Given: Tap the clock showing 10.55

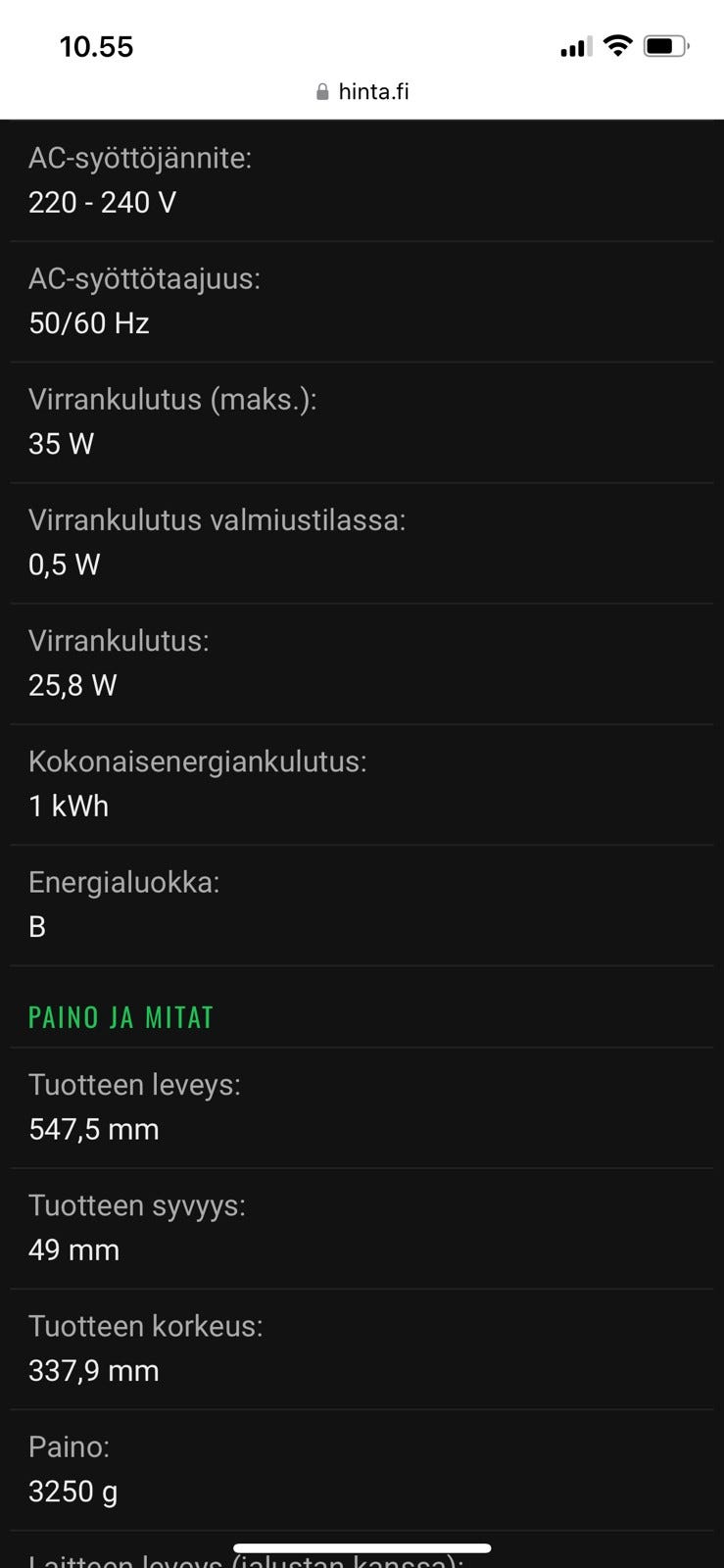Looking at the screenshot, I should 96,46.
